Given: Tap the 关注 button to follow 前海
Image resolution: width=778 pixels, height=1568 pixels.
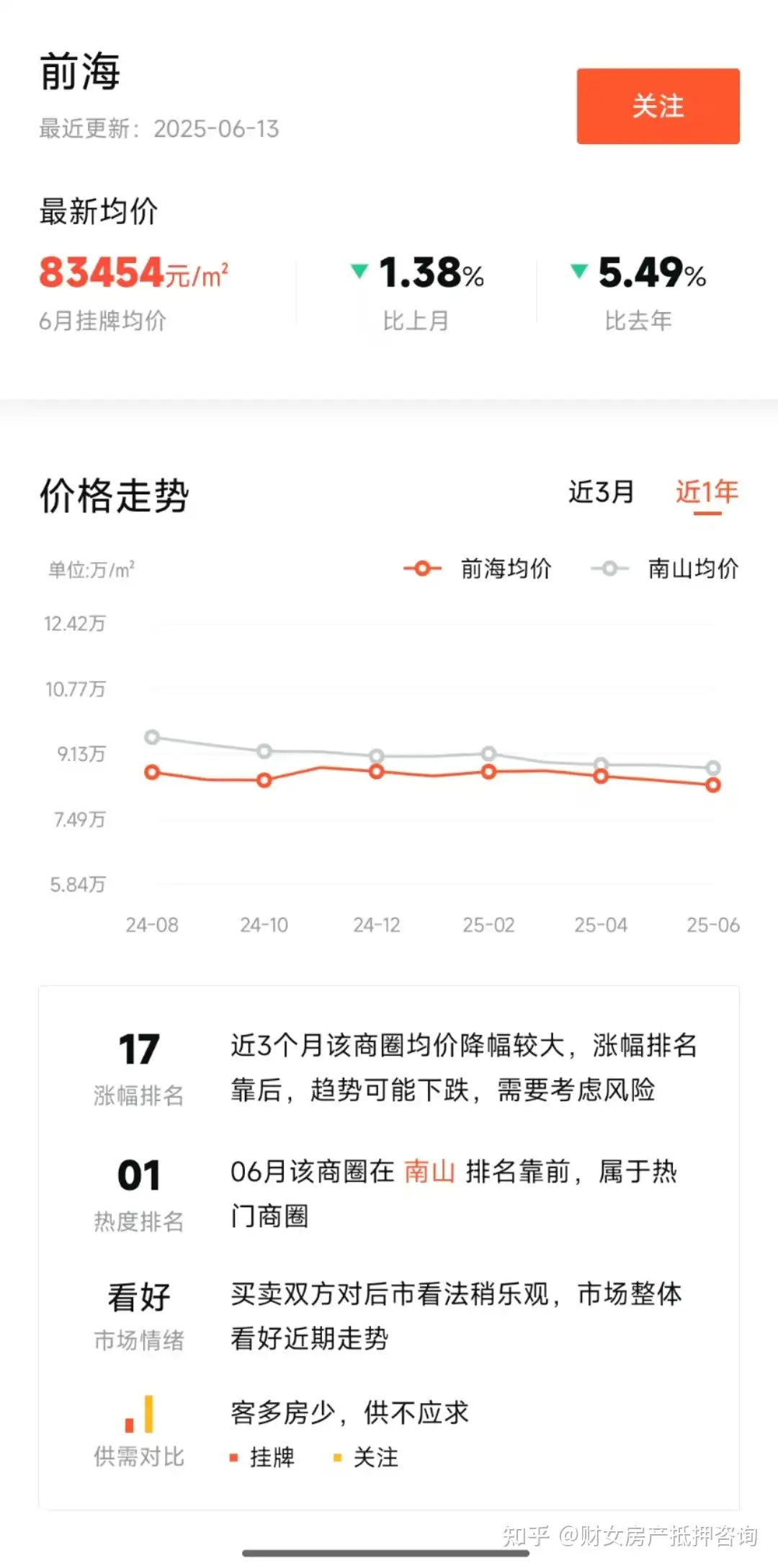Looking at the screenshot, I should tap(658, 106).
